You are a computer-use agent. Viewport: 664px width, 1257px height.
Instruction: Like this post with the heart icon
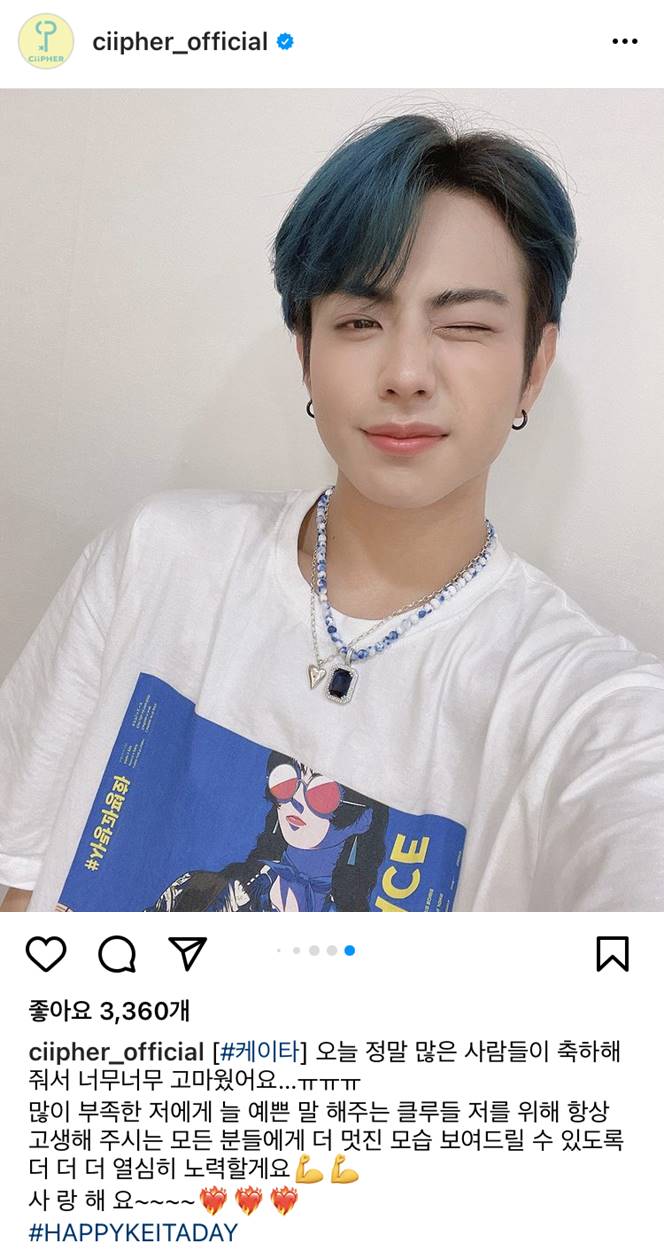(x=46, y=953)
